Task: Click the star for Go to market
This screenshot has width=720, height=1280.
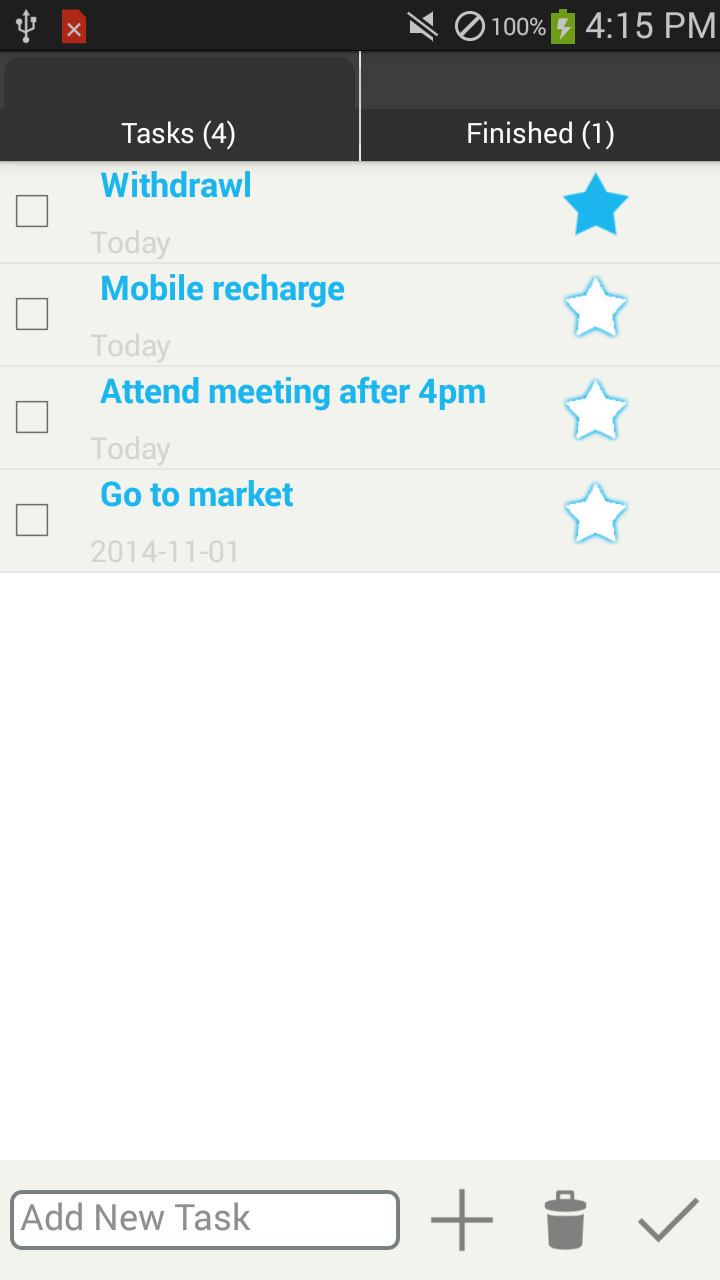Action: [595, 513]
